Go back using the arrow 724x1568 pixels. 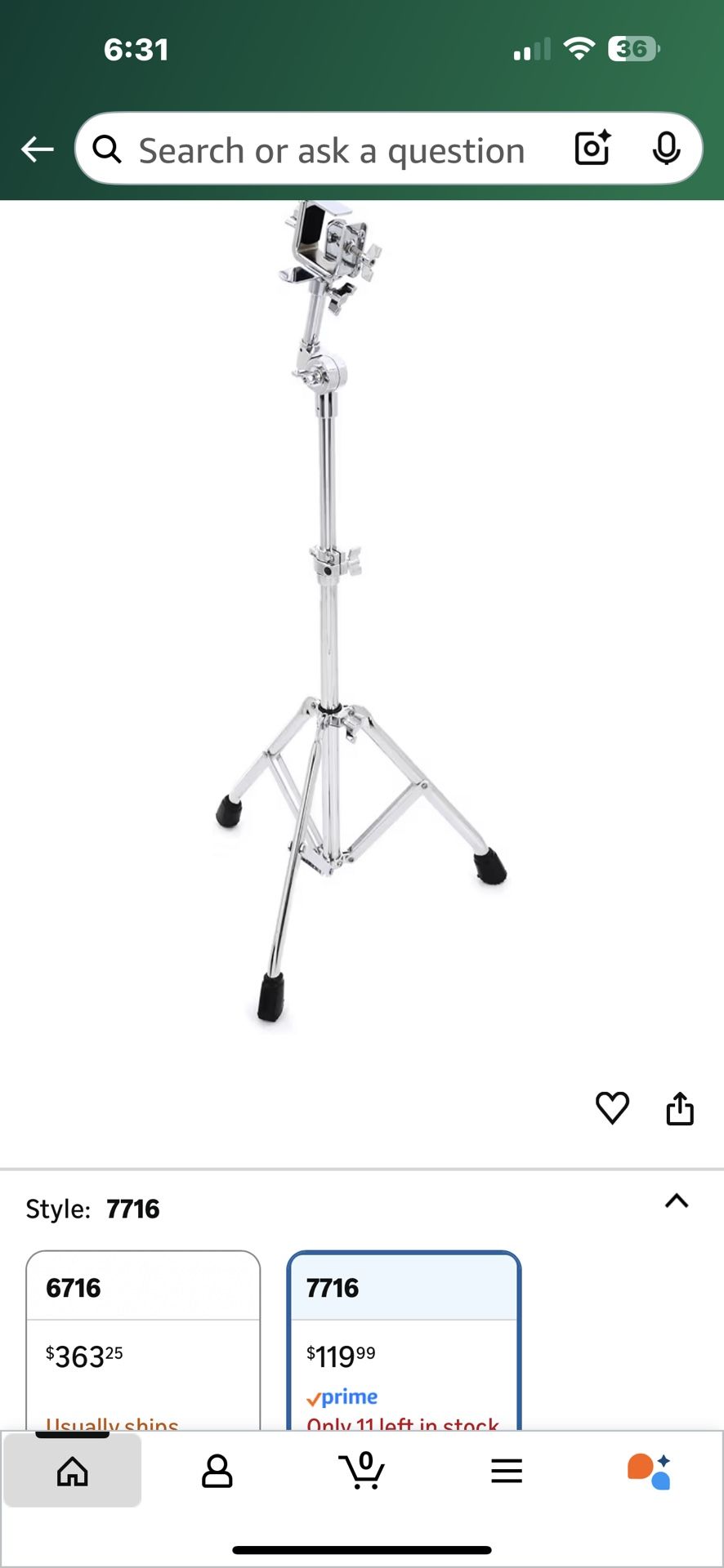(x=38, y=149)
